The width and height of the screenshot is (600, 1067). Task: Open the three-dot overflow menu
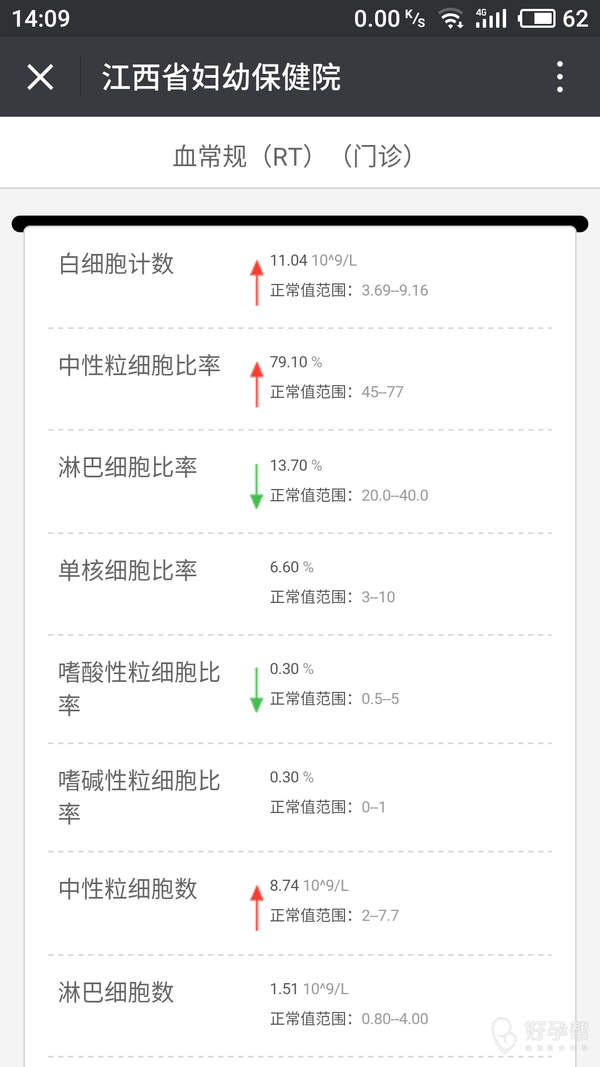(x=559, y=77)
